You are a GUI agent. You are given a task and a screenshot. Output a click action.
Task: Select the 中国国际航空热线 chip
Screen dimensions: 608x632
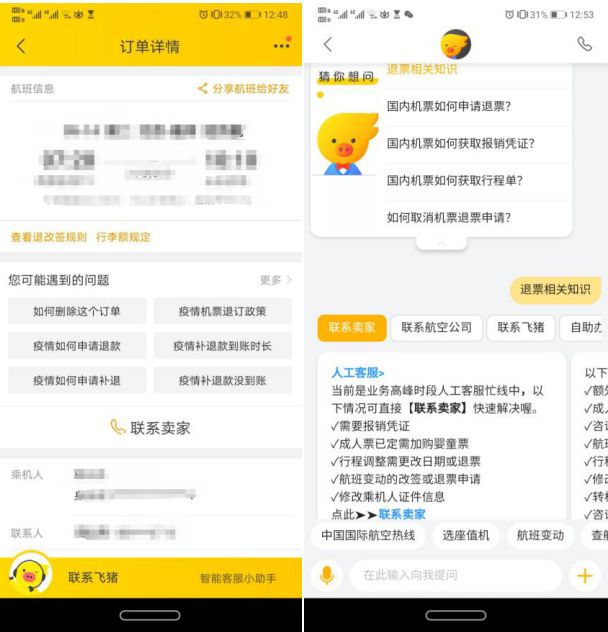pyautogui.click(x=368, y=535)
